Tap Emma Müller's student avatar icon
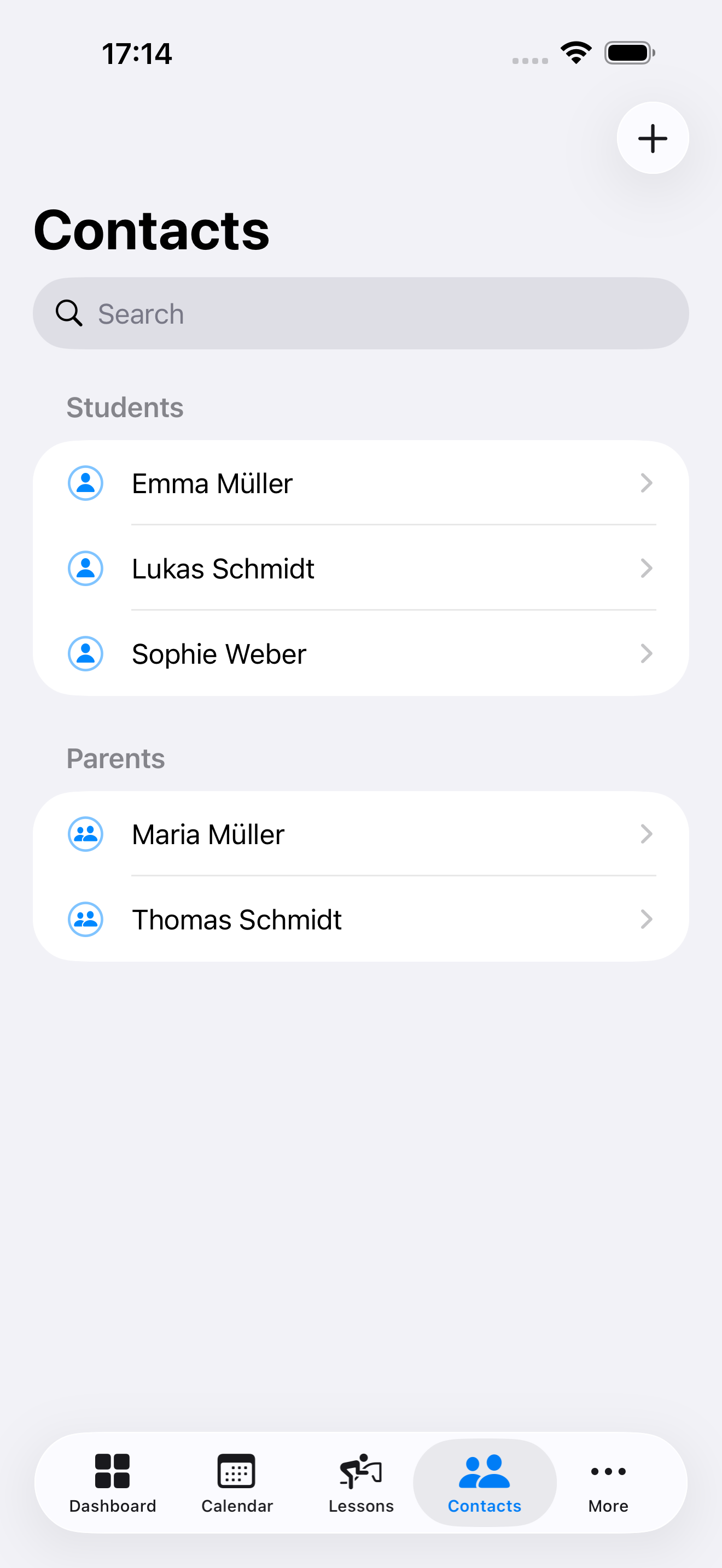The width and height of the screenshot is (722, 1568). tap(85, 483)
